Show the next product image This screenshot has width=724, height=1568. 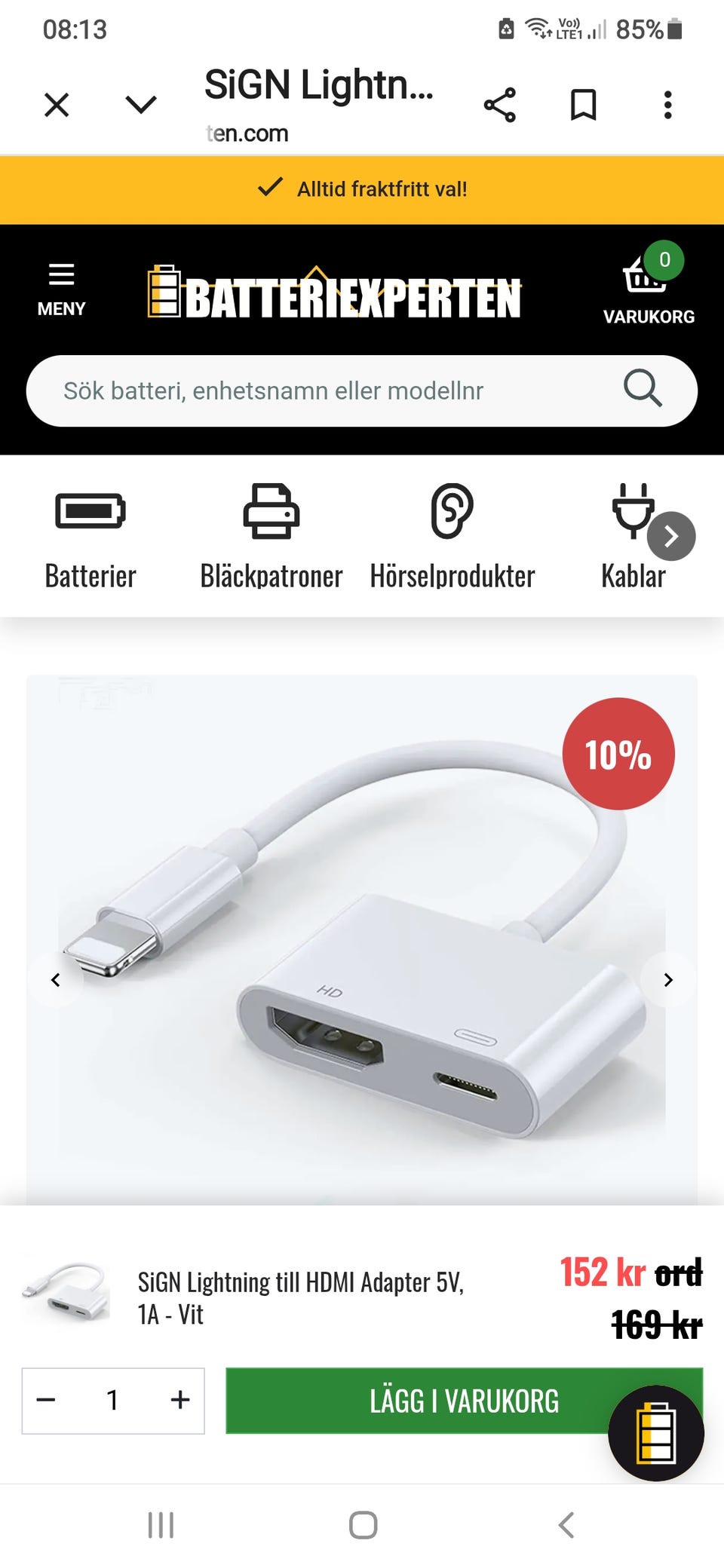point(667,980)
